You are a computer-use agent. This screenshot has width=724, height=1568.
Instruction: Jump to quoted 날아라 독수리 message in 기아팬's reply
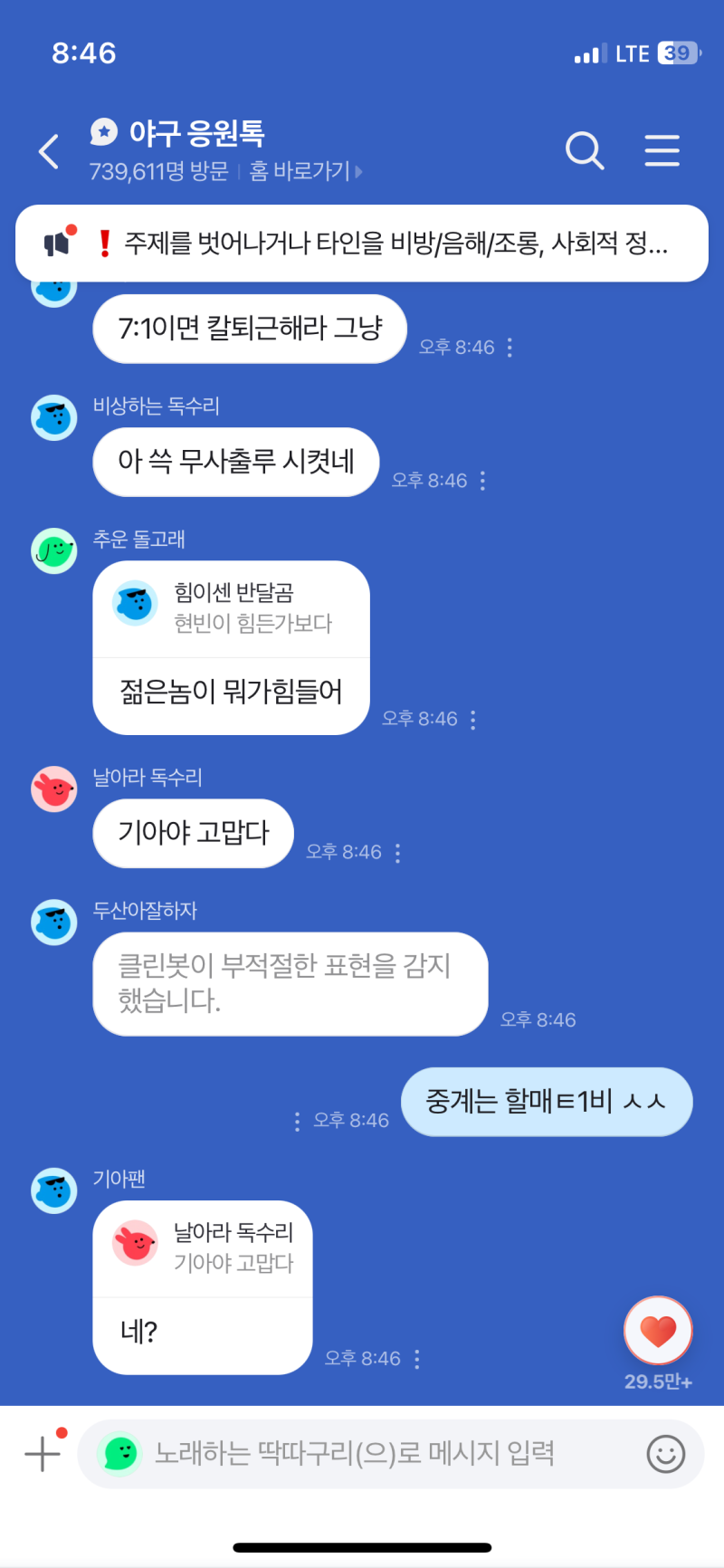click(203, 1248)
